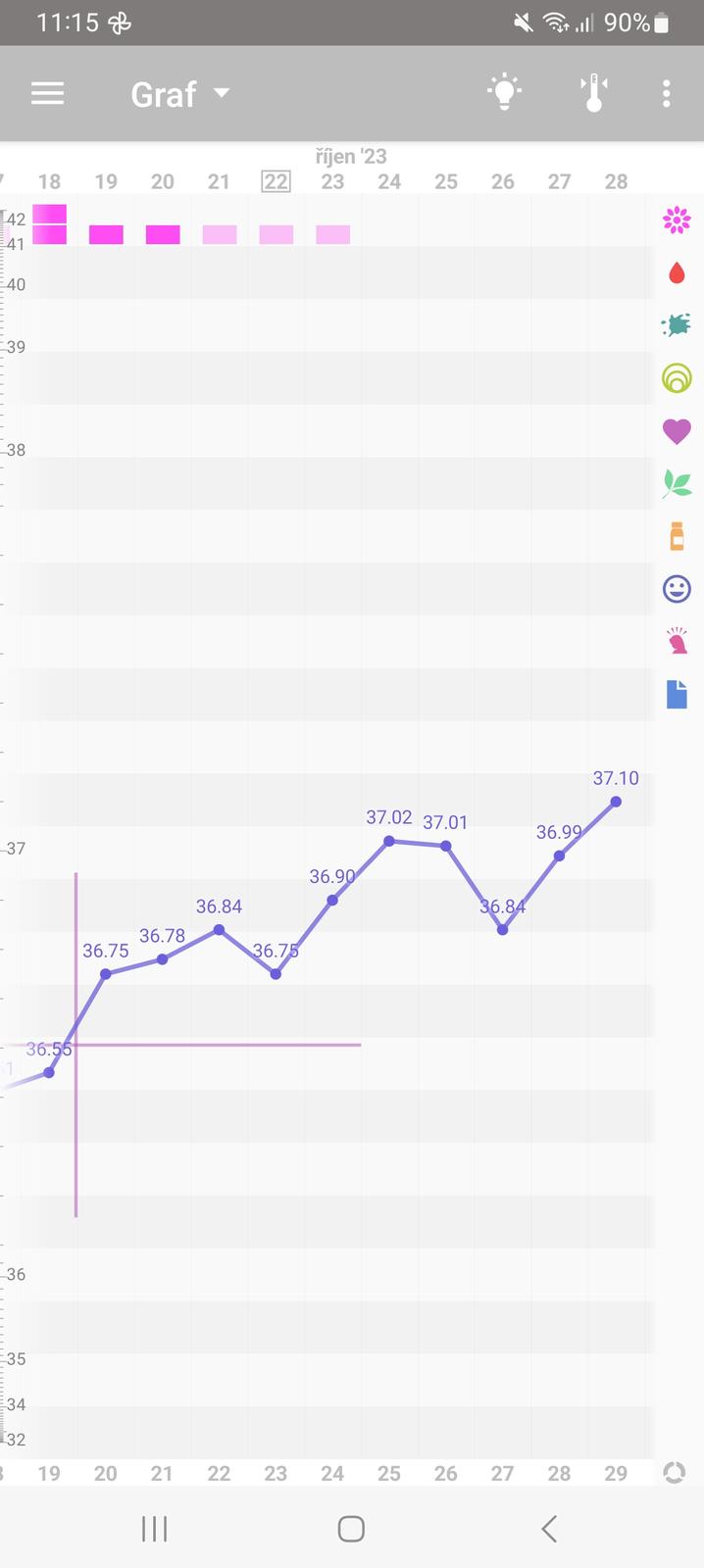The image size is (704, 1568).
Task: Tap the refresh circle icon at bottom right
Action: [x=674, y=1472]
